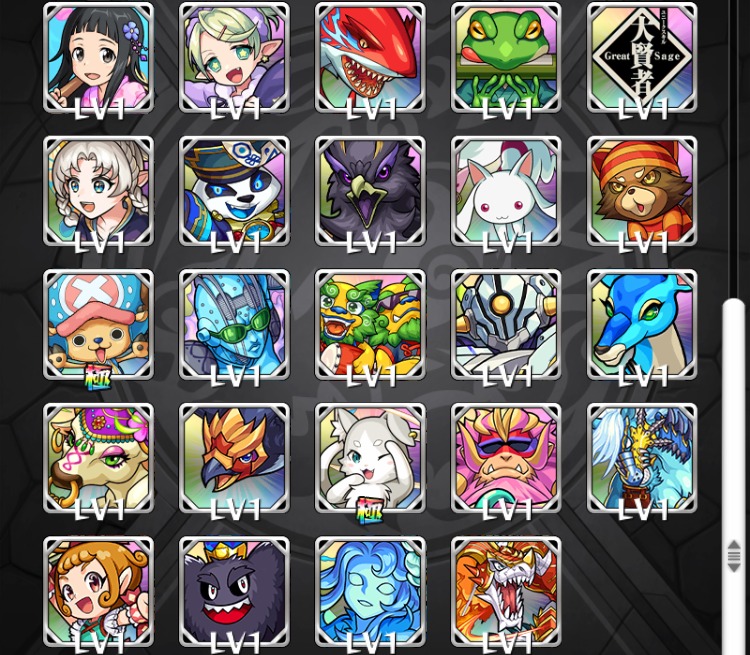The width and height of the screenshot is (750, 655).
Task: Select the pink ogre with sunglasses
Action: (x=506, y=458)
